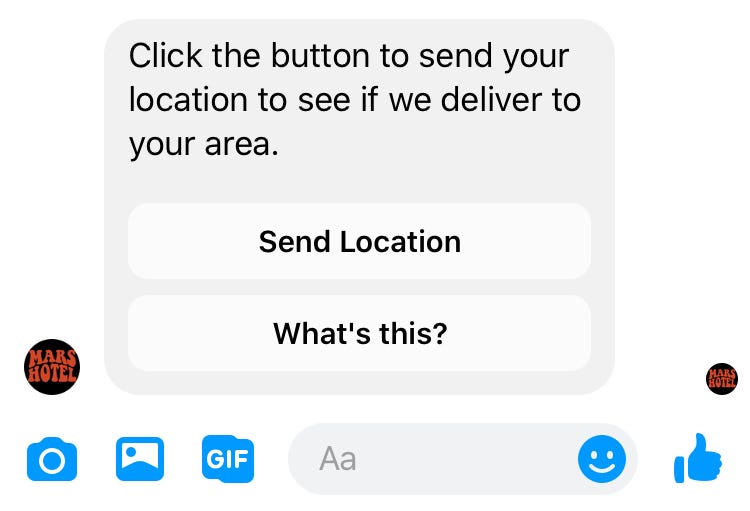Send a thumbs-up like

coord(697,459)
